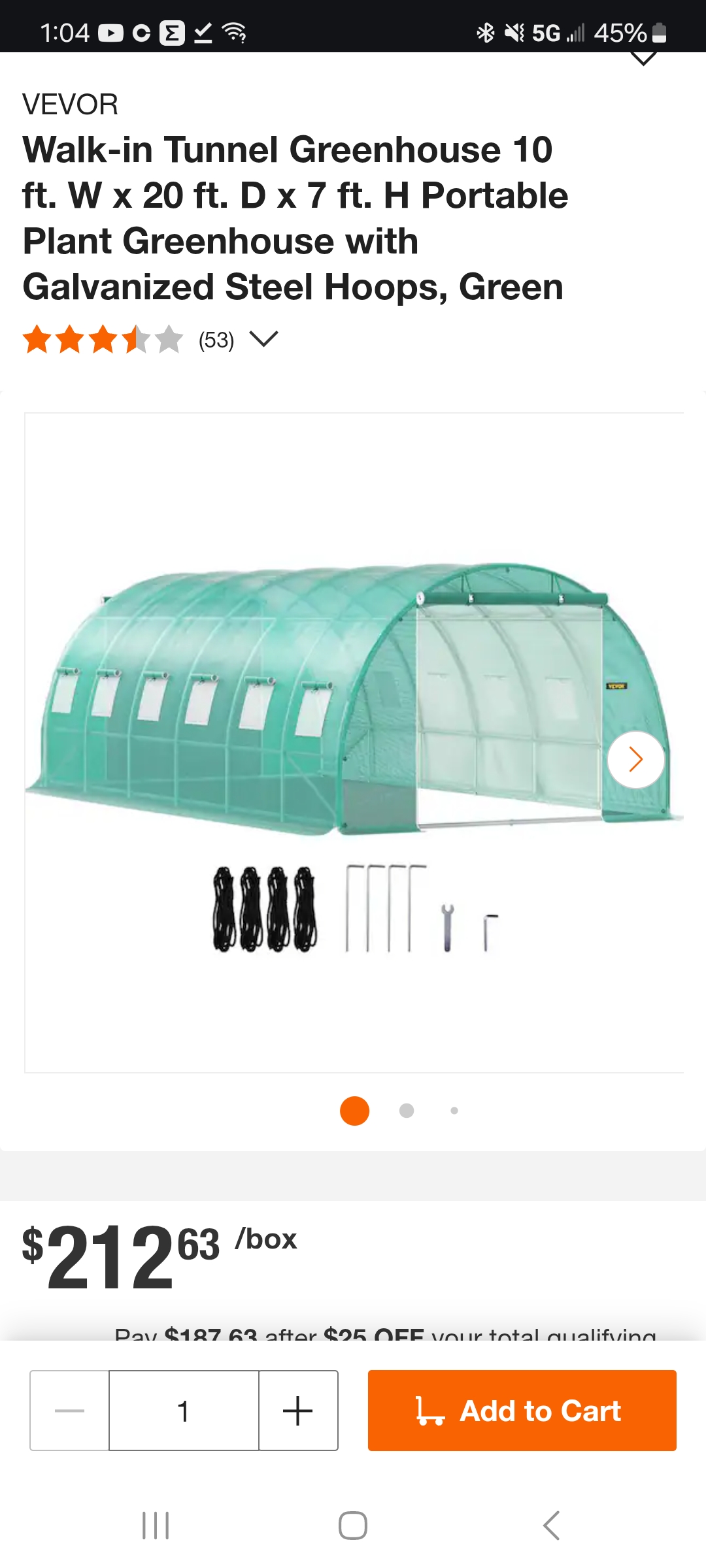
Task: Increase the quantity with the plus button
Action: pyautogui.click(x=298, y=1411)
